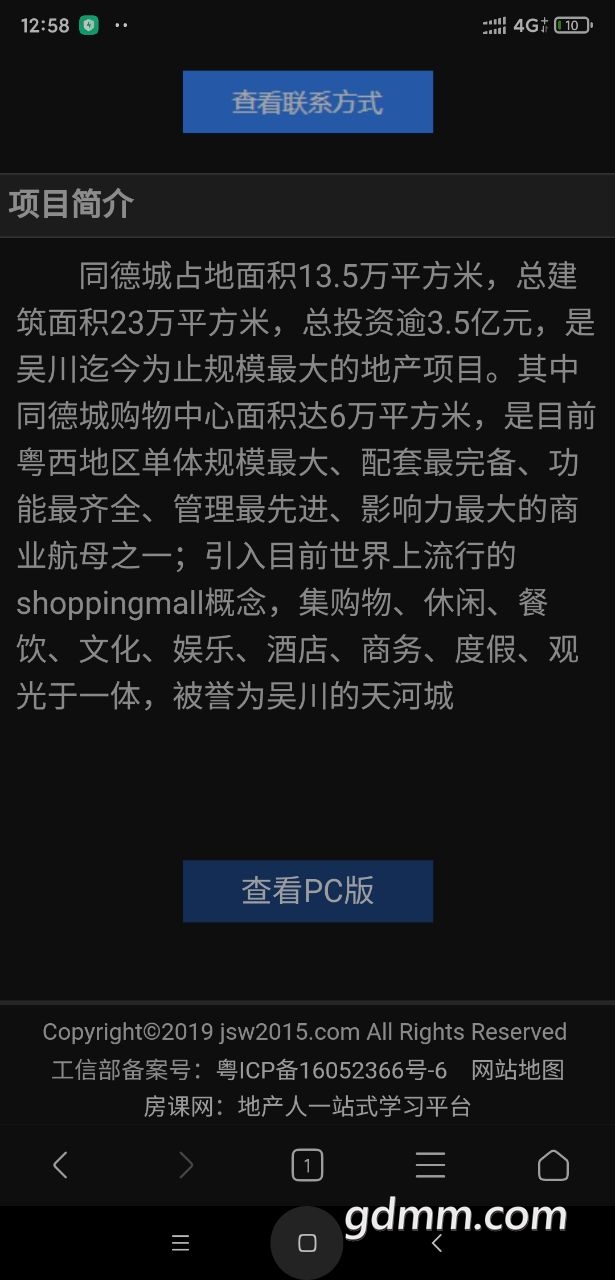Open the 网站地图 site map link
This screenshot has width=615, height=1280.
(518, 1070)
